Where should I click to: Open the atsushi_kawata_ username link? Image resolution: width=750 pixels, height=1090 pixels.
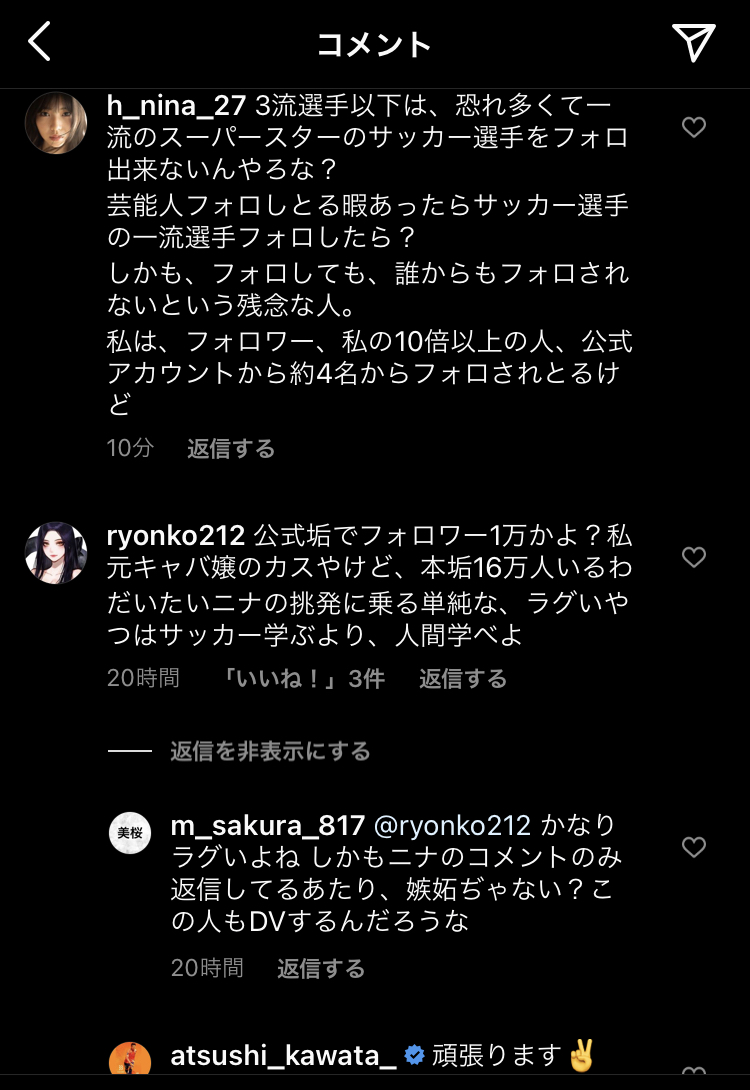283,1055
